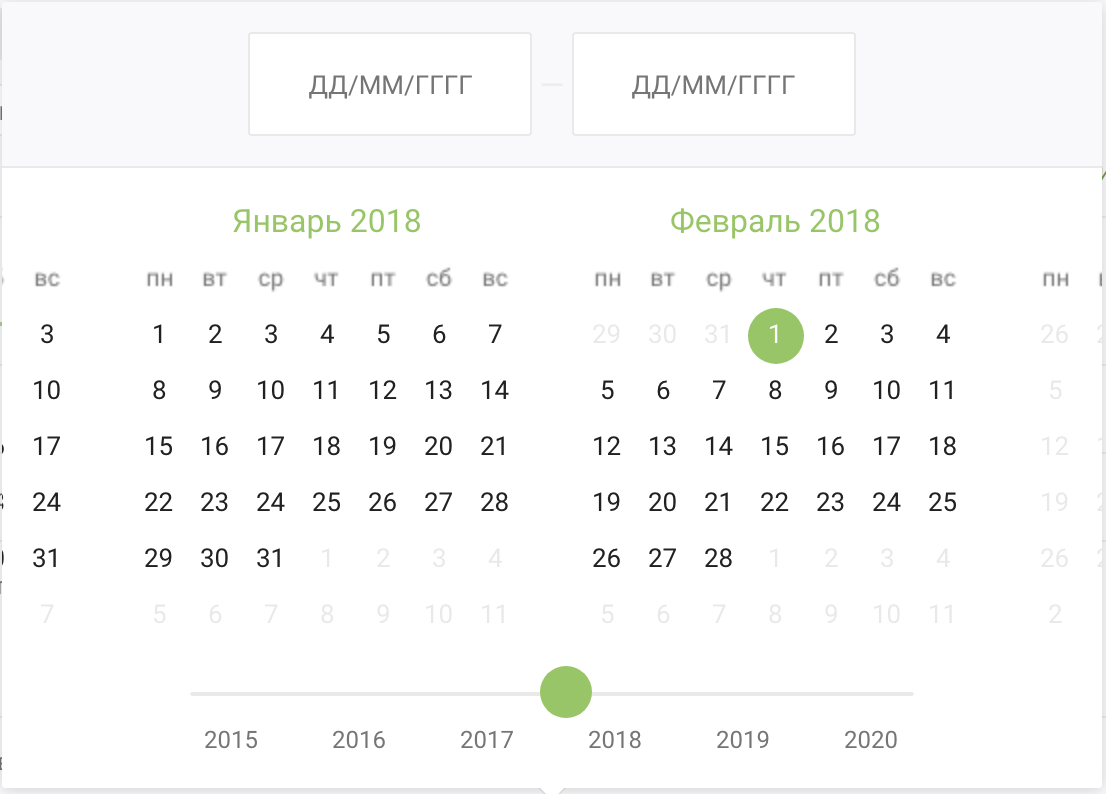Image resolution: width=1106 pixels, height=794 pixels.
Task: Select February 22 in Февраль 2018
Action: pyautogui.click(x=775, y=502)
